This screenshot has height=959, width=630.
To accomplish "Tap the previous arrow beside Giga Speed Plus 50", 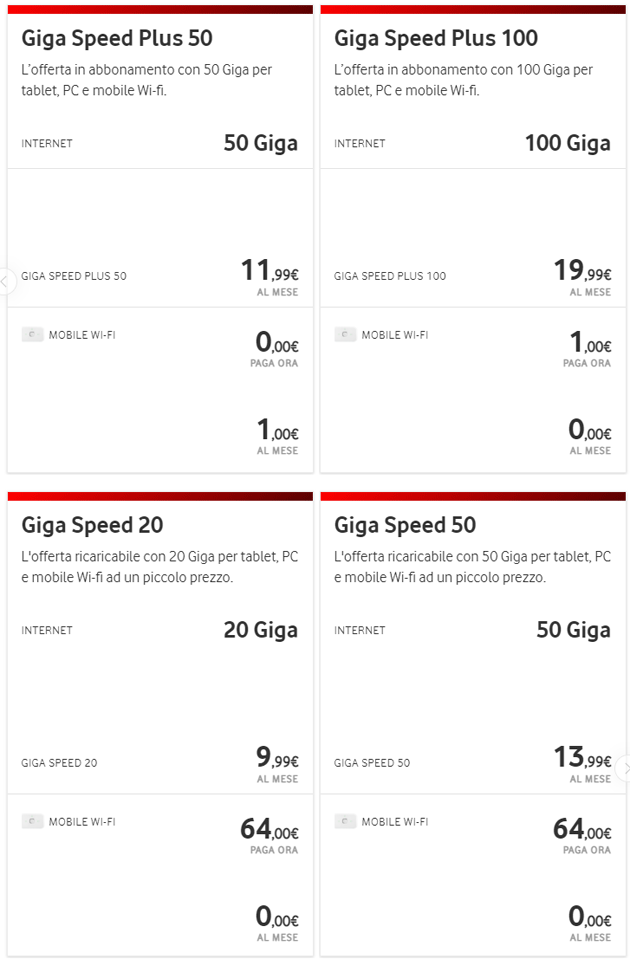I will pos(5,281).
